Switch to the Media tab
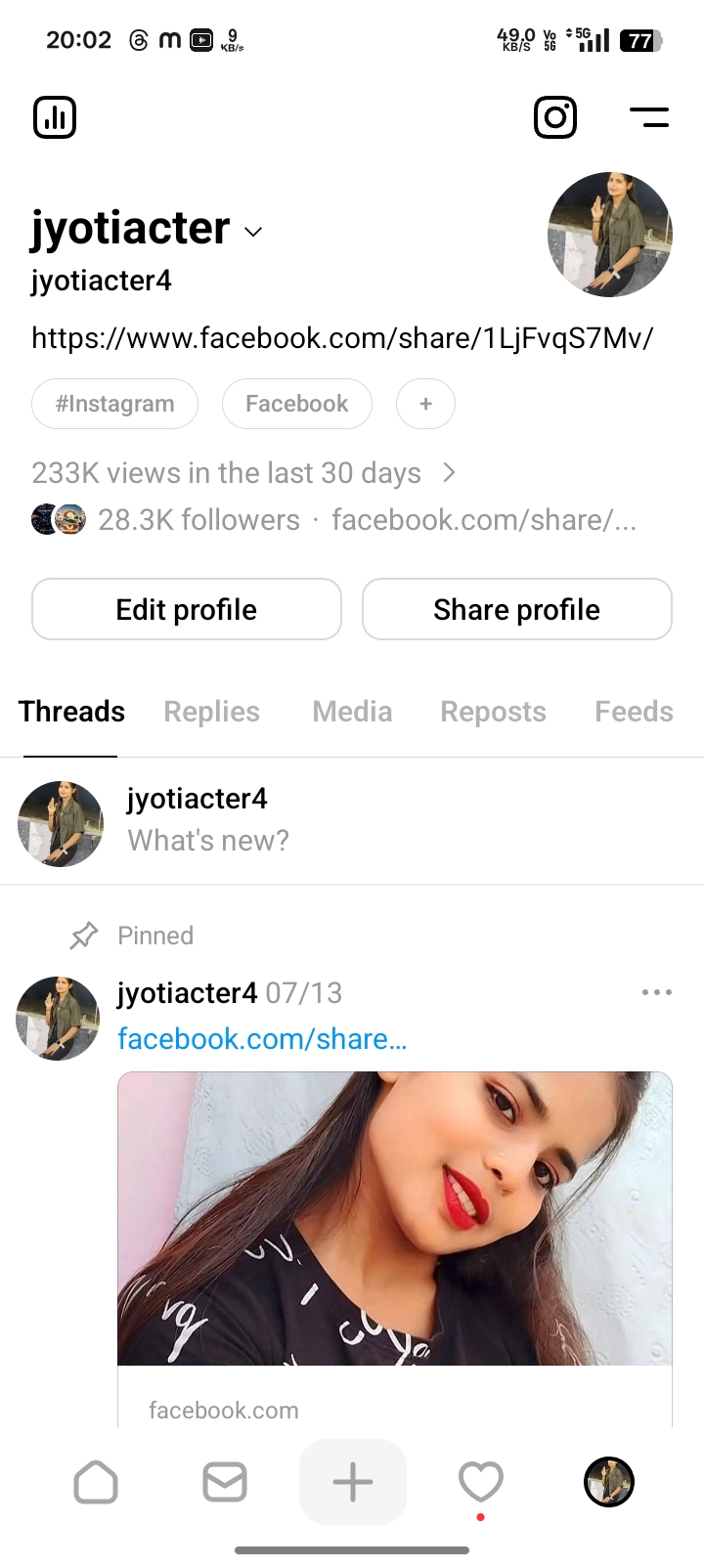This screenshot has height=1568, width=704. 352,712
